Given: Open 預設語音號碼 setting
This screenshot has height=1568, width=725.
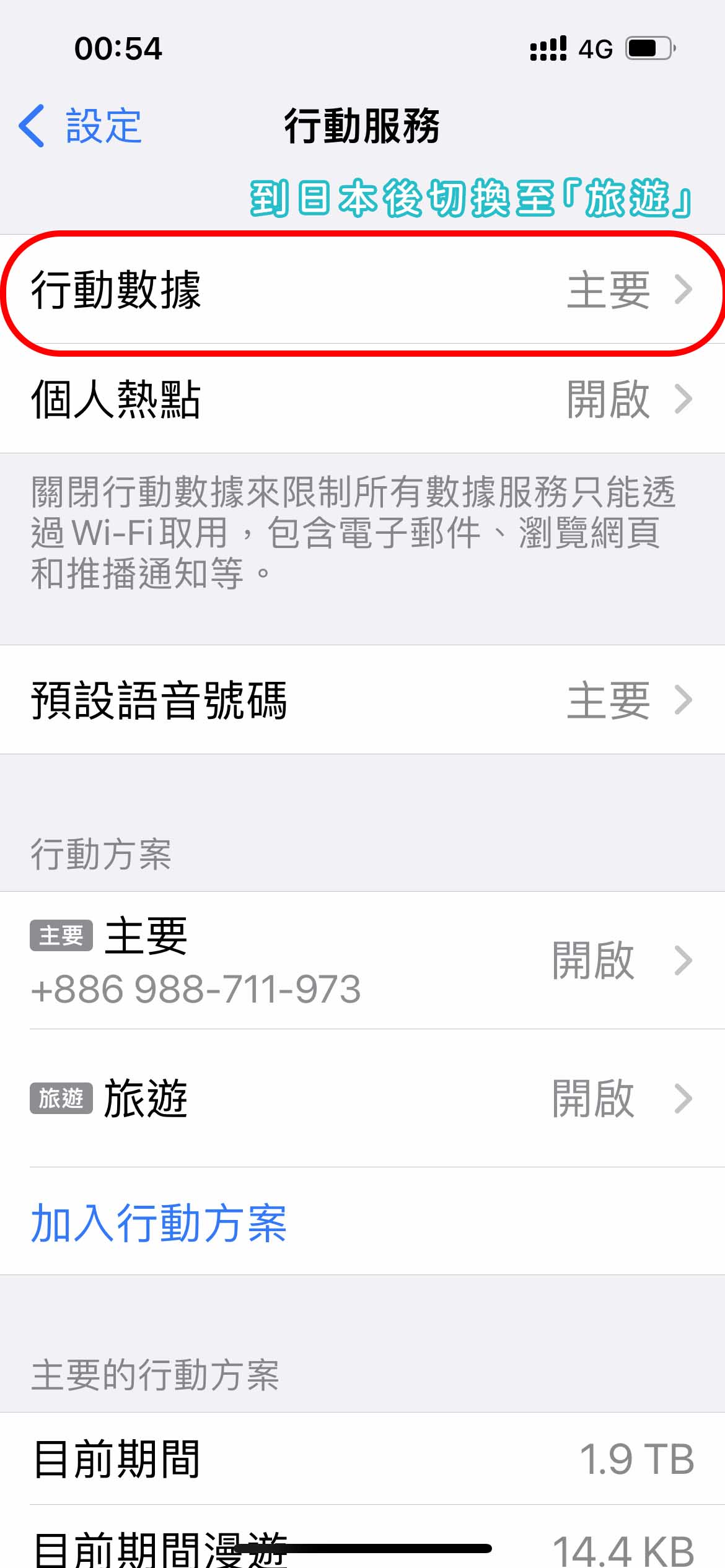Looking at the screenshot, I should tap(362, 700).
